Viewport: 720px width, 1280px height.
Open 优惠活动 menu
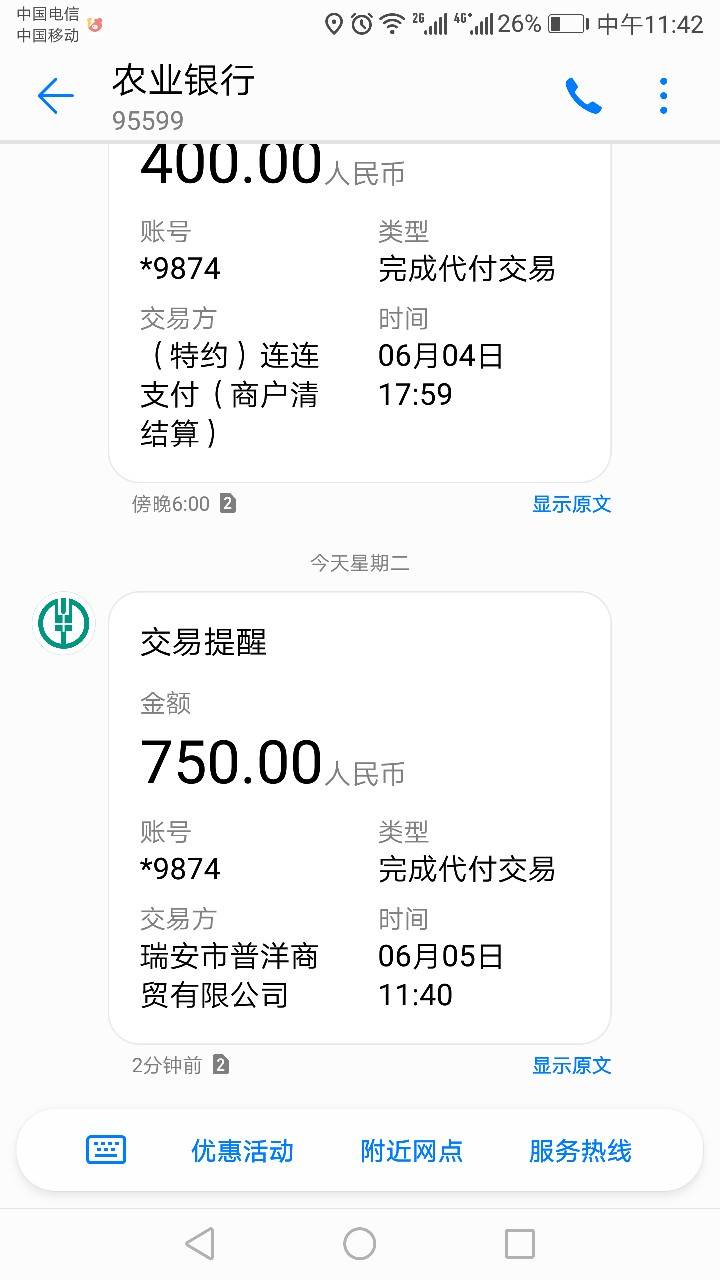(x=242, y=1151)
